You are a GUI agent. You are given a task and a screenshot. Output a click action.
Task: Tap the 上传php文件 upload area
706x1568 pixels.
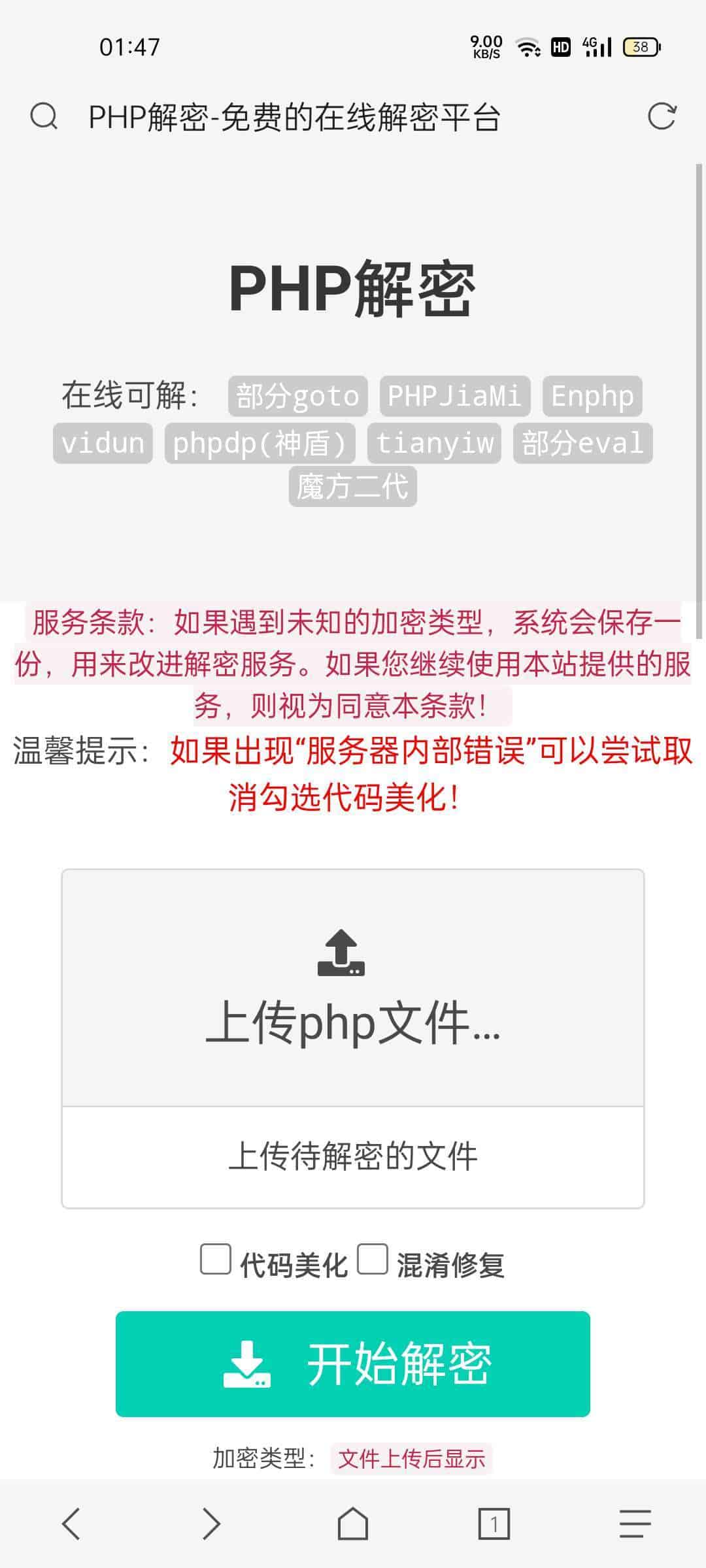click(x=353, y=988)
